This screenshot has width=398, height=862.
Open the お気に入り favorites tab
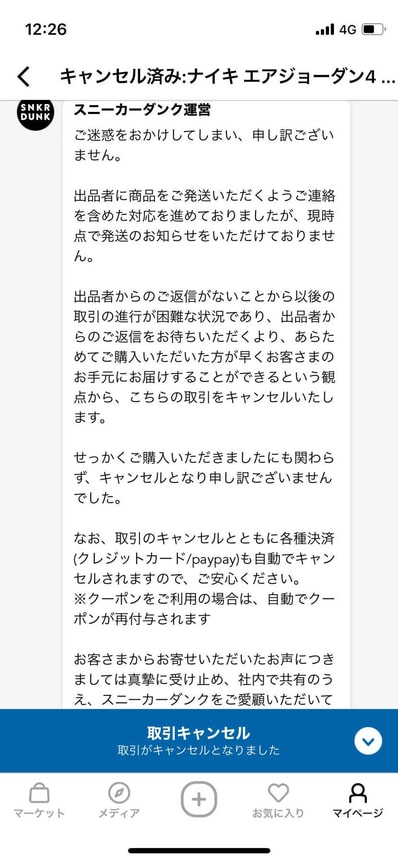coord(278,801)
